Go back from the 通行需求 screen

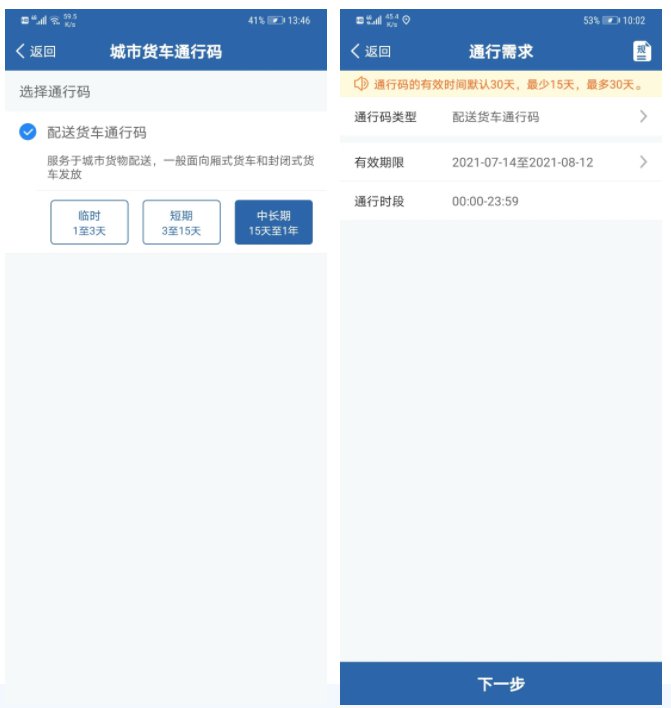pos(371,52)
